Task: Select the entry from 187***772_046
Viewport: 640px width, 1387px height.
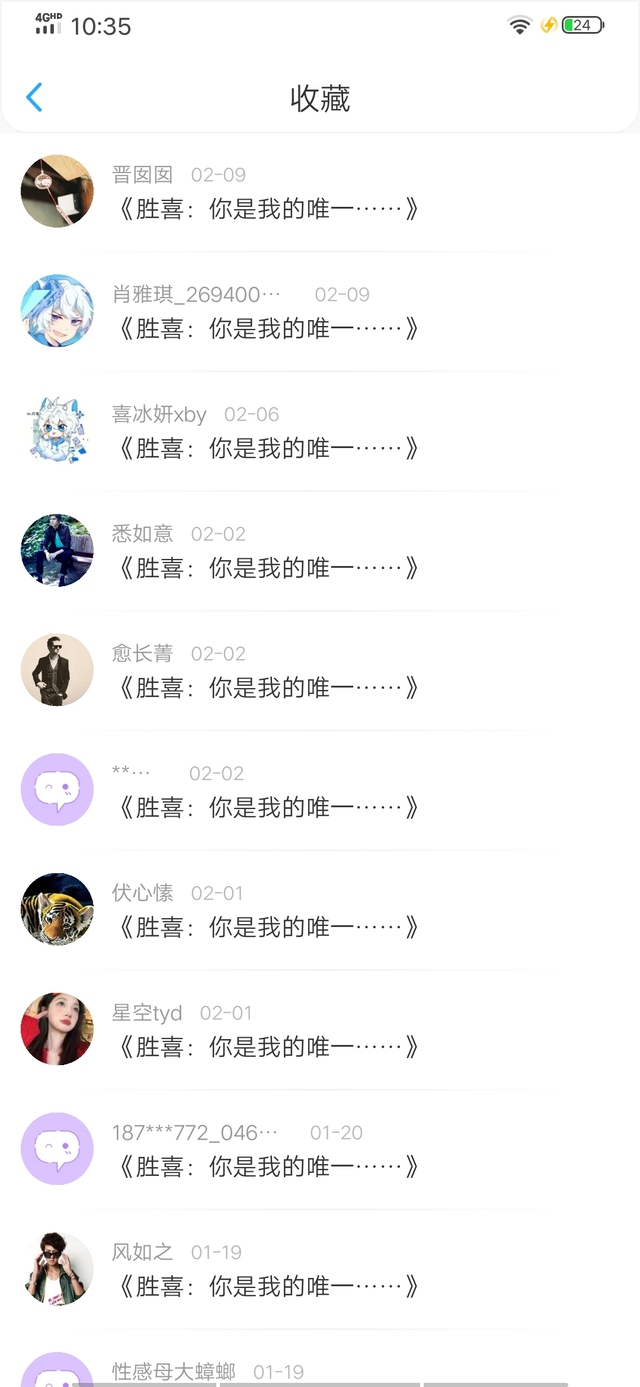Action: (x=267, y=1167)
